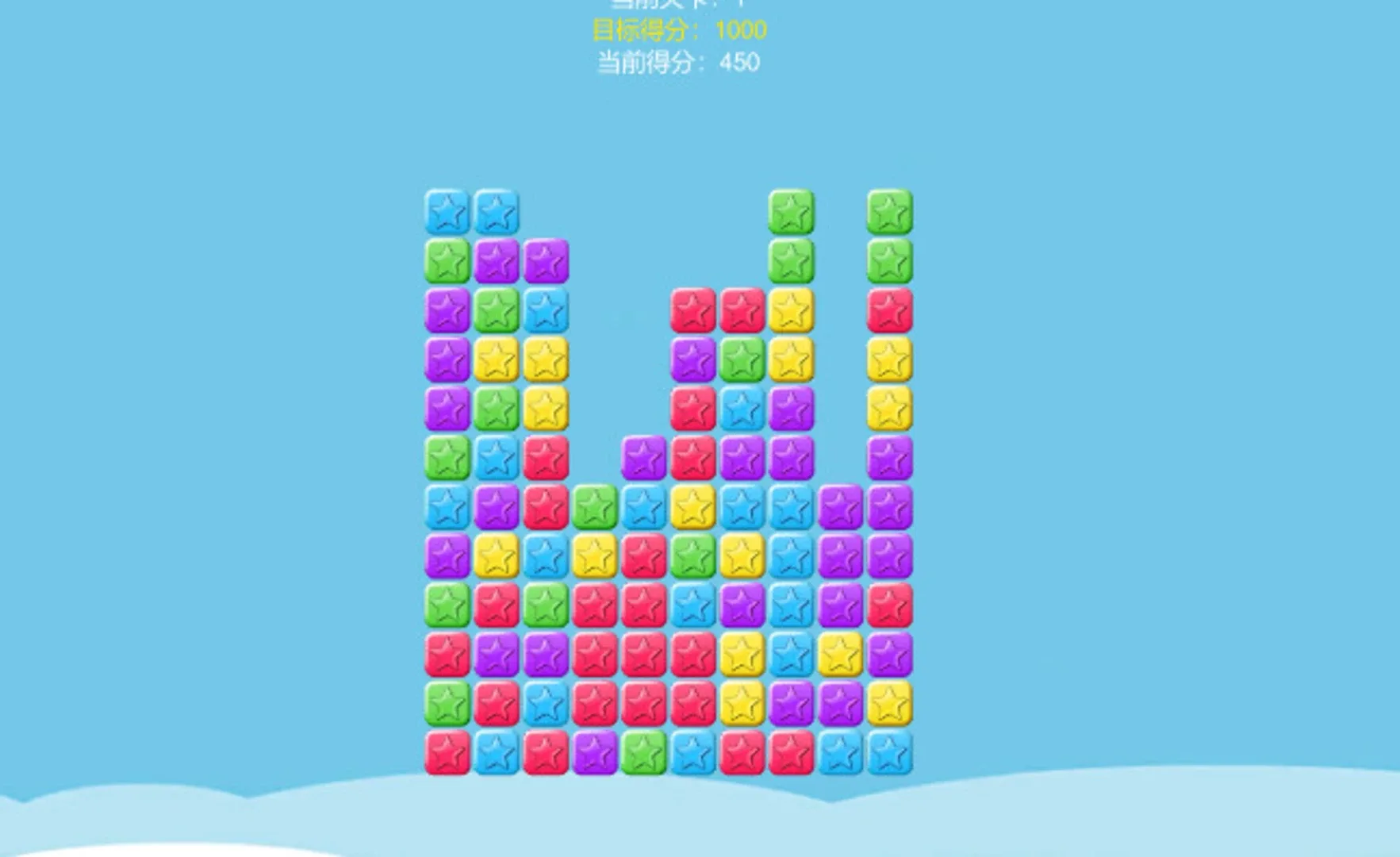Clear the vertical trio of purple blocks
The image size is (1400, 857).
click(x=447, y=360)
